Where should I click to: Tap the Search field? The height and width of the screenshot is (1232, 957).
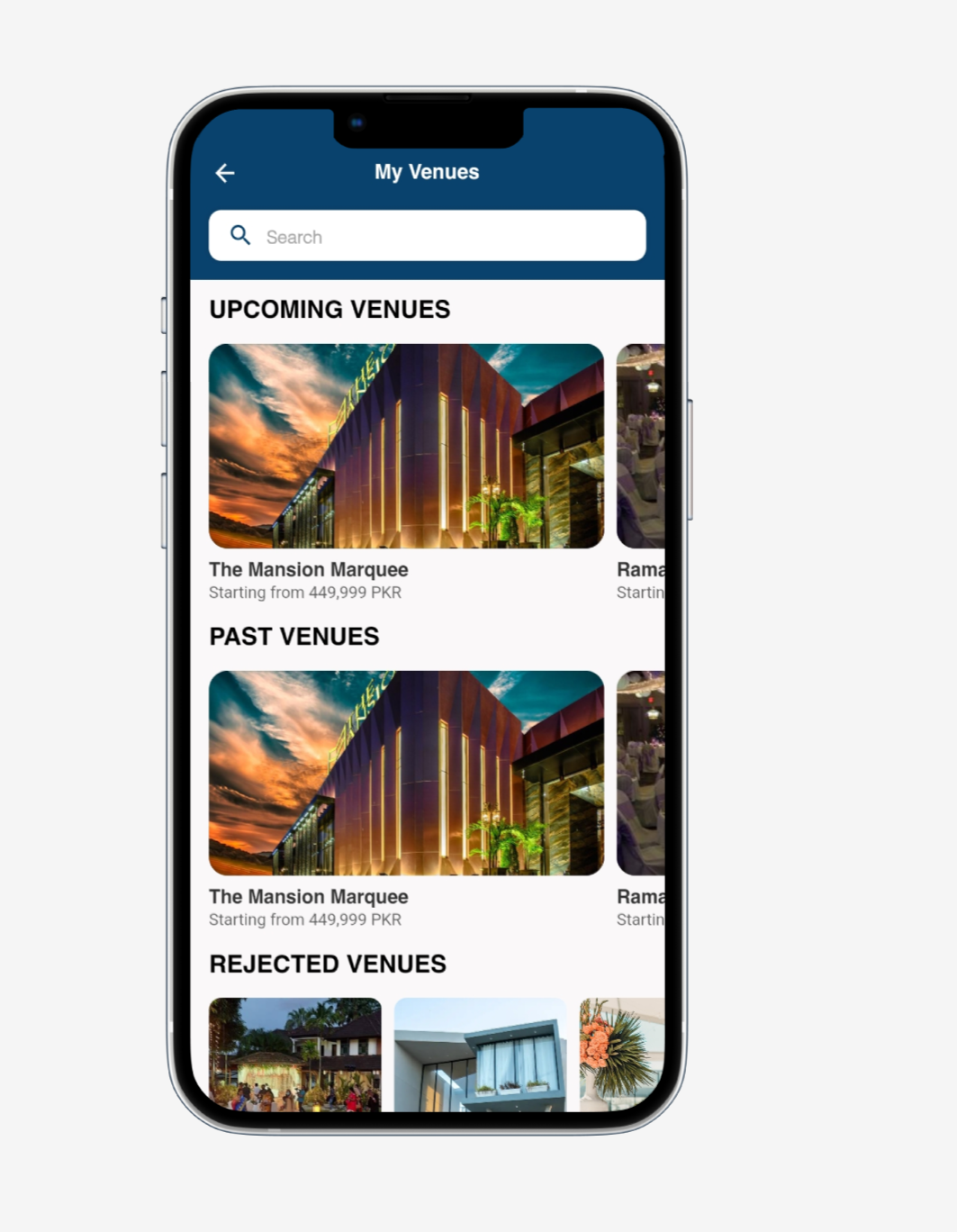[428, 236]
